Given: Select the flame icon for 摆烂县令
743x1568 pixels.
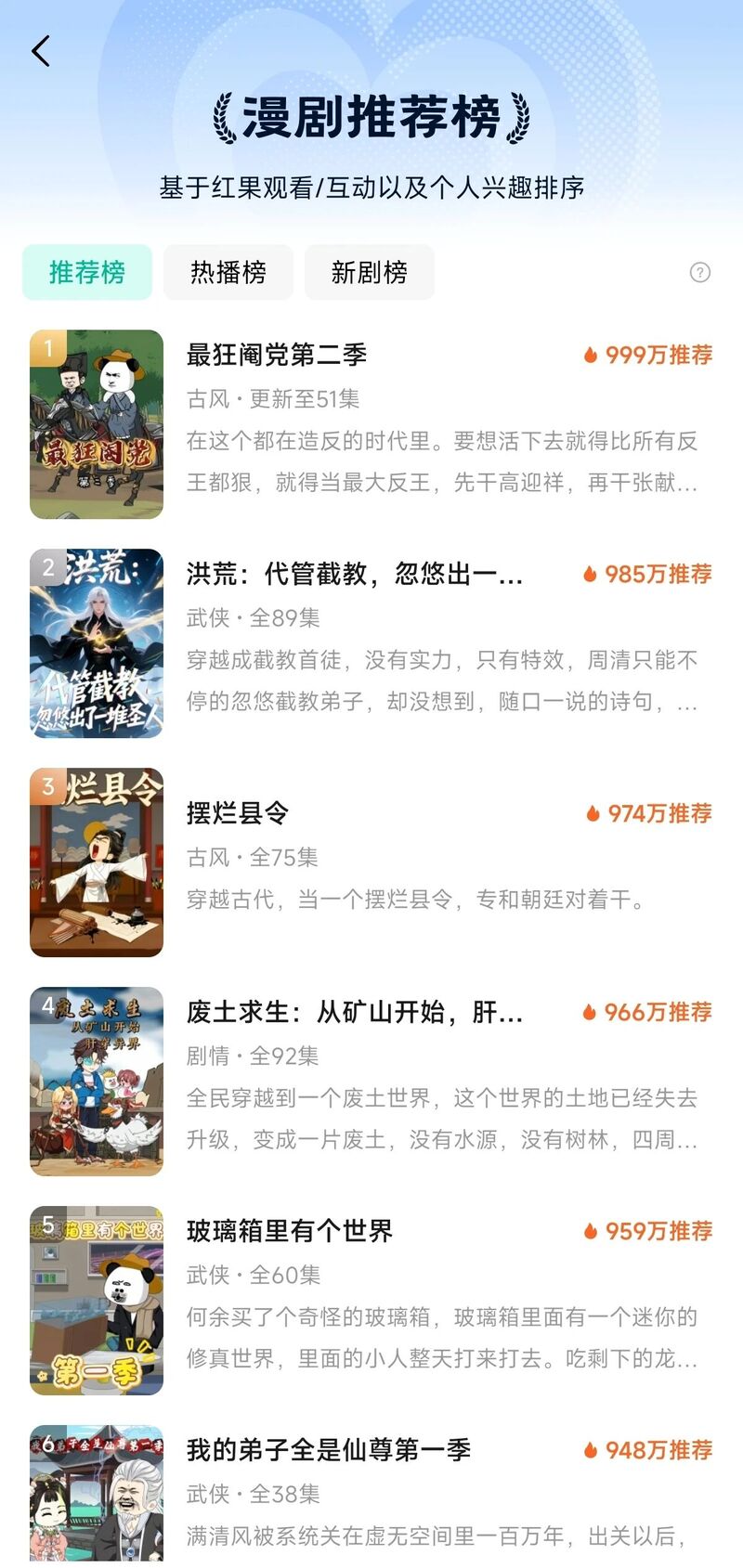Looking at the screenshot, I should 591,812.
